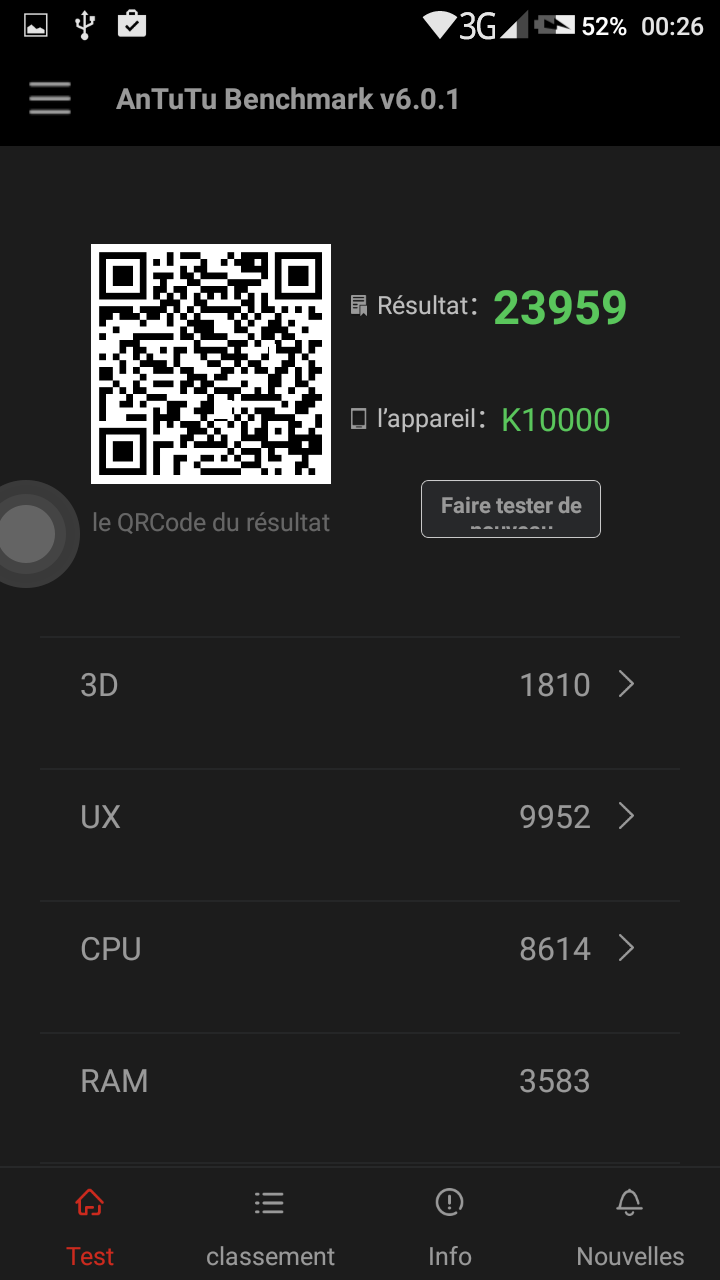Open the hamburger drawer menu

[49, 99]
